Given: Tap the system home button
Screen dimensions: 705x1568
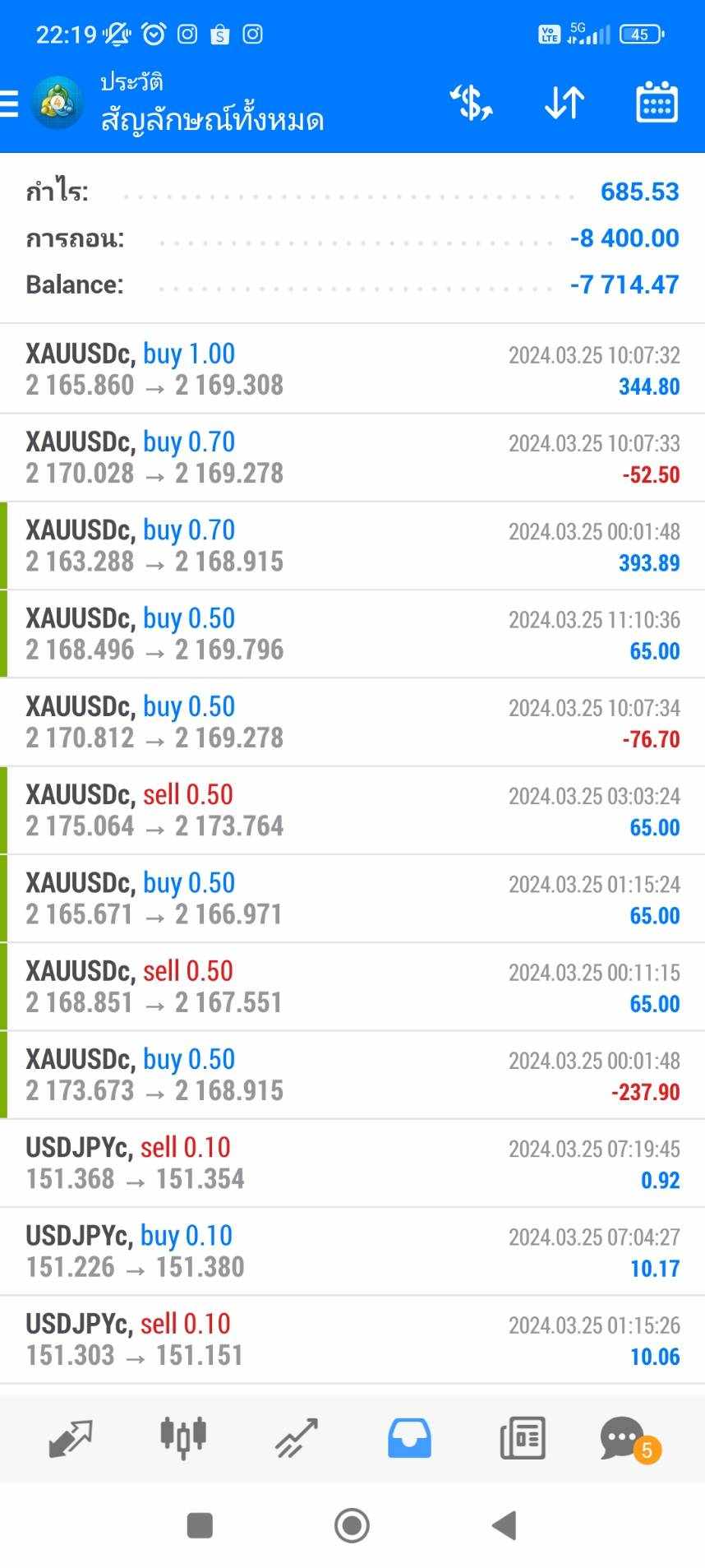Looking at the screenshot, I should pos(352,1526).
